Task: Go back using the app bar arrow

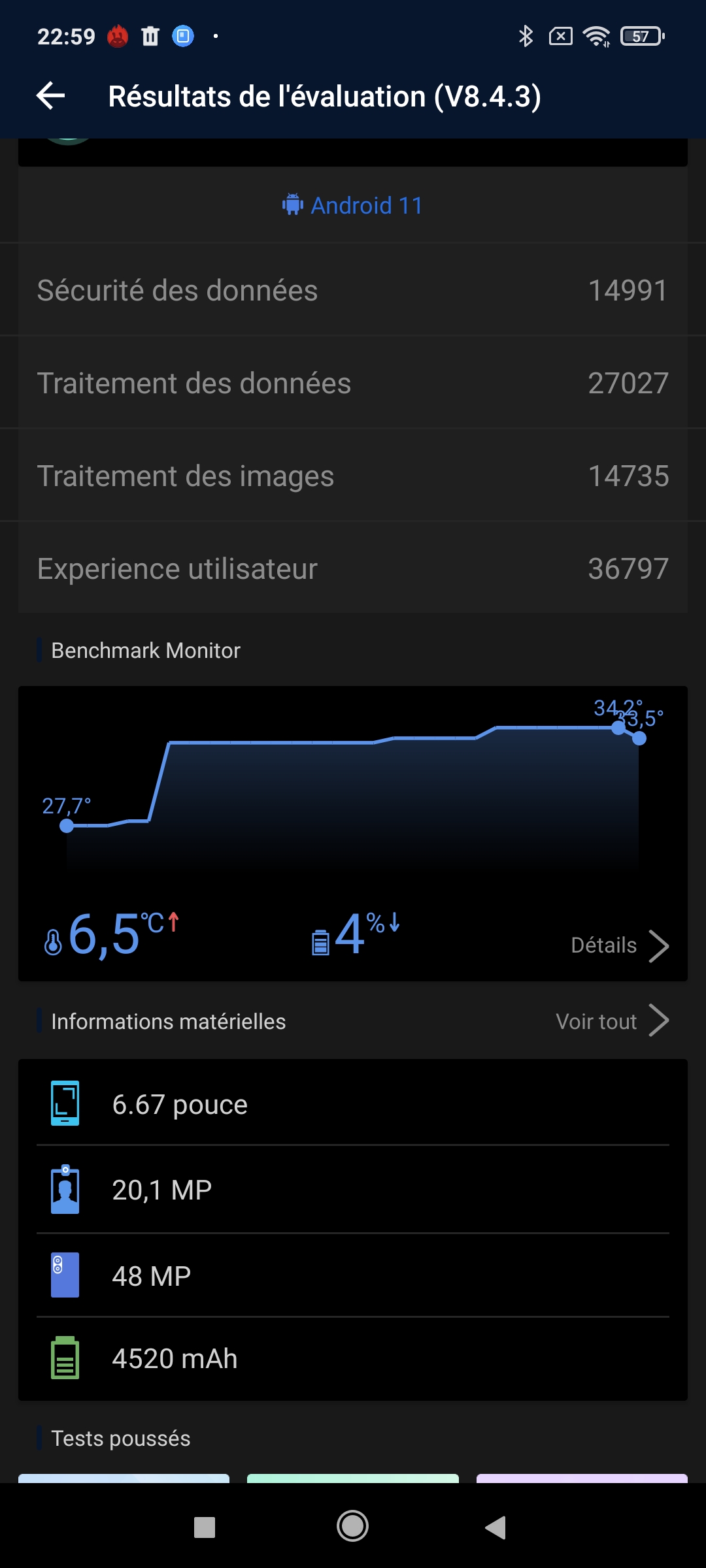Action: (x=51, y=96)
